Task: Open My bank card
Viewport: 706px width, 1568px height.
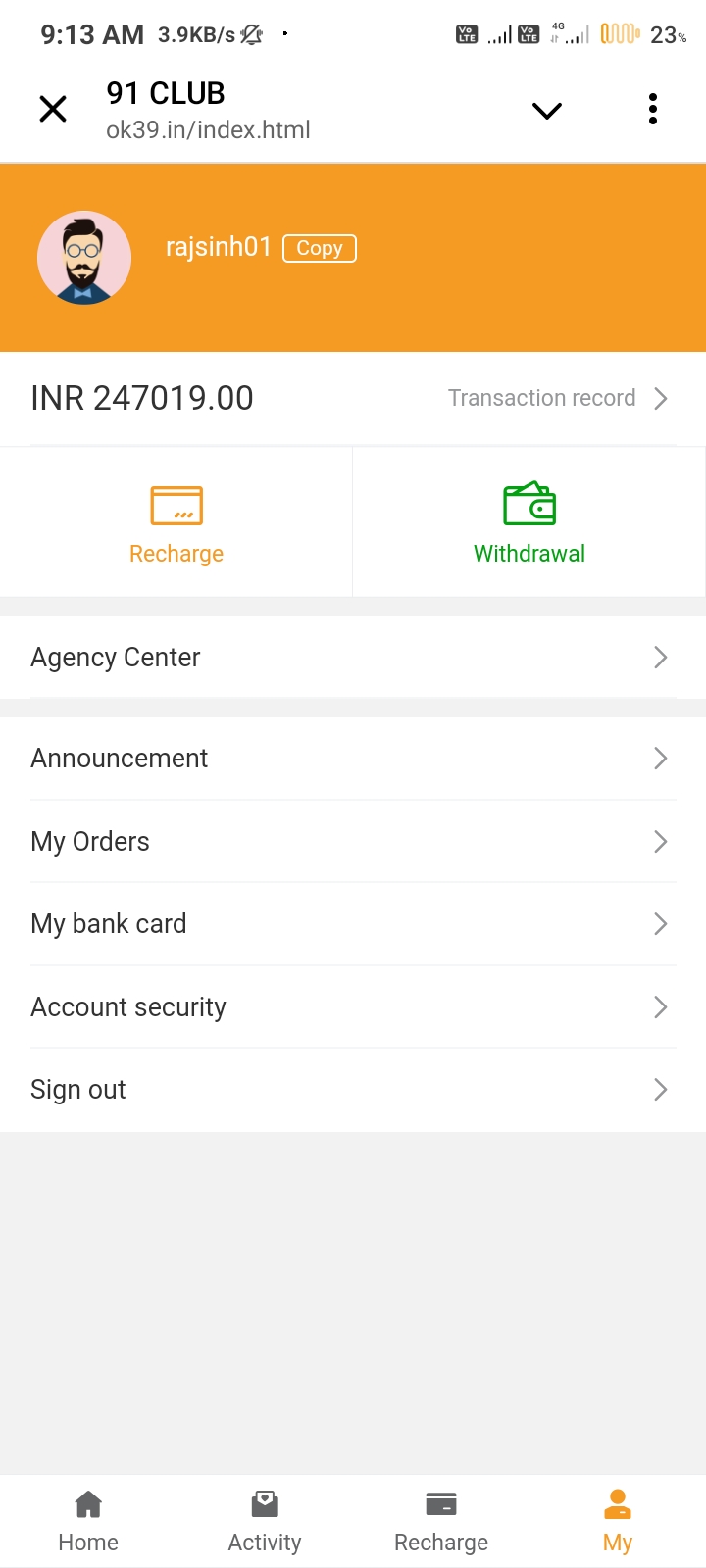Action: [x=353, y=924]
